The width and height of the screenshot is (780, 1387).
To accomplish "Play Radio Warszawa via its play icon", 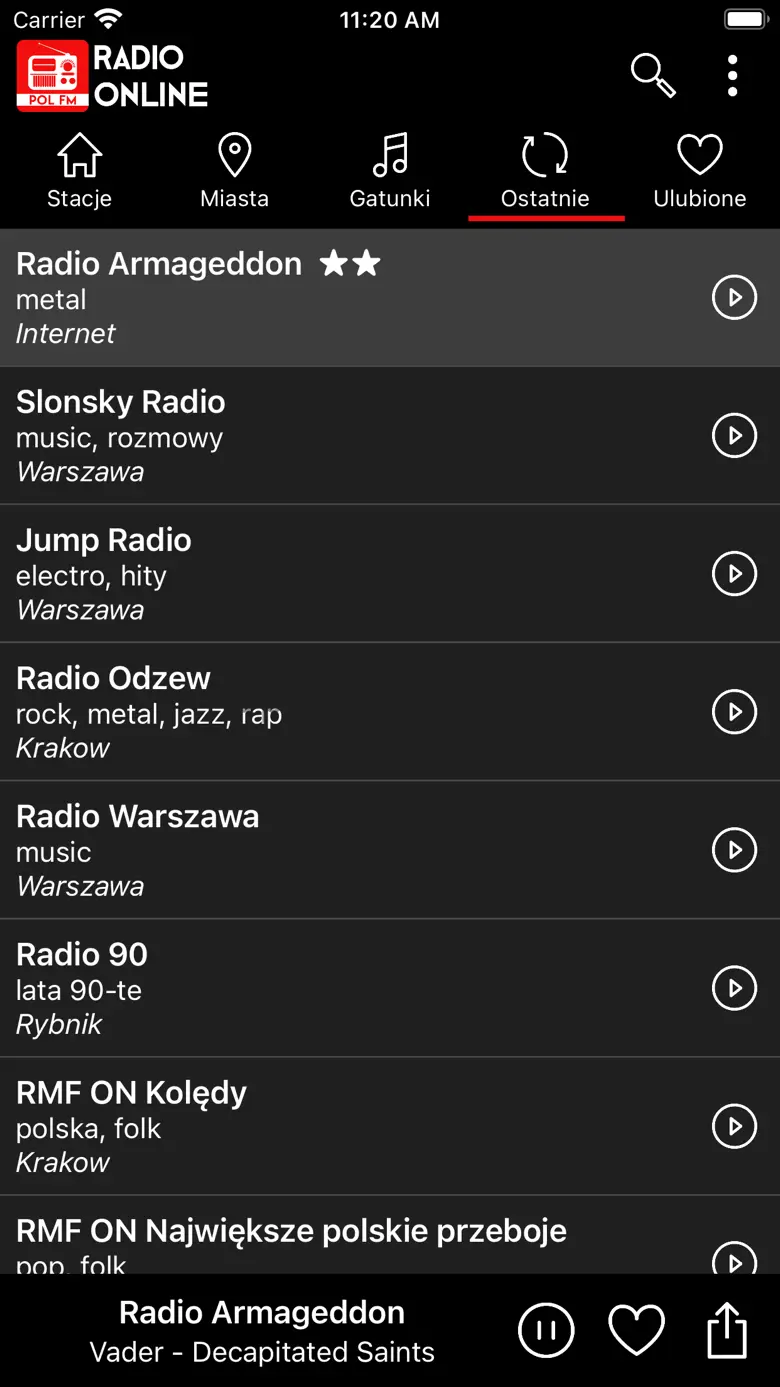I will click(734, 850).
